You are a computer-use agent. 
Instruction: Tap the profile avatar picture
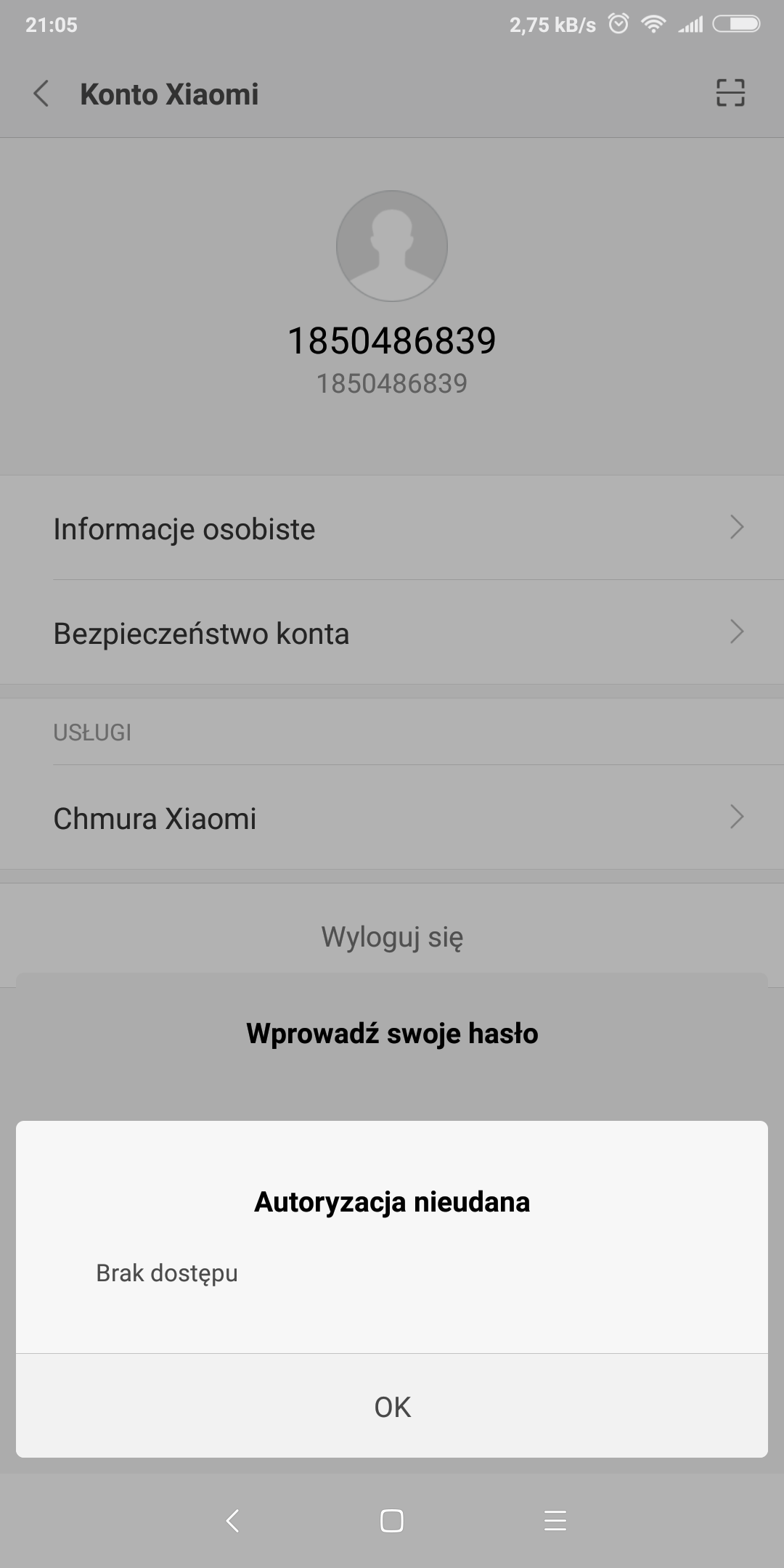[392, 246]
